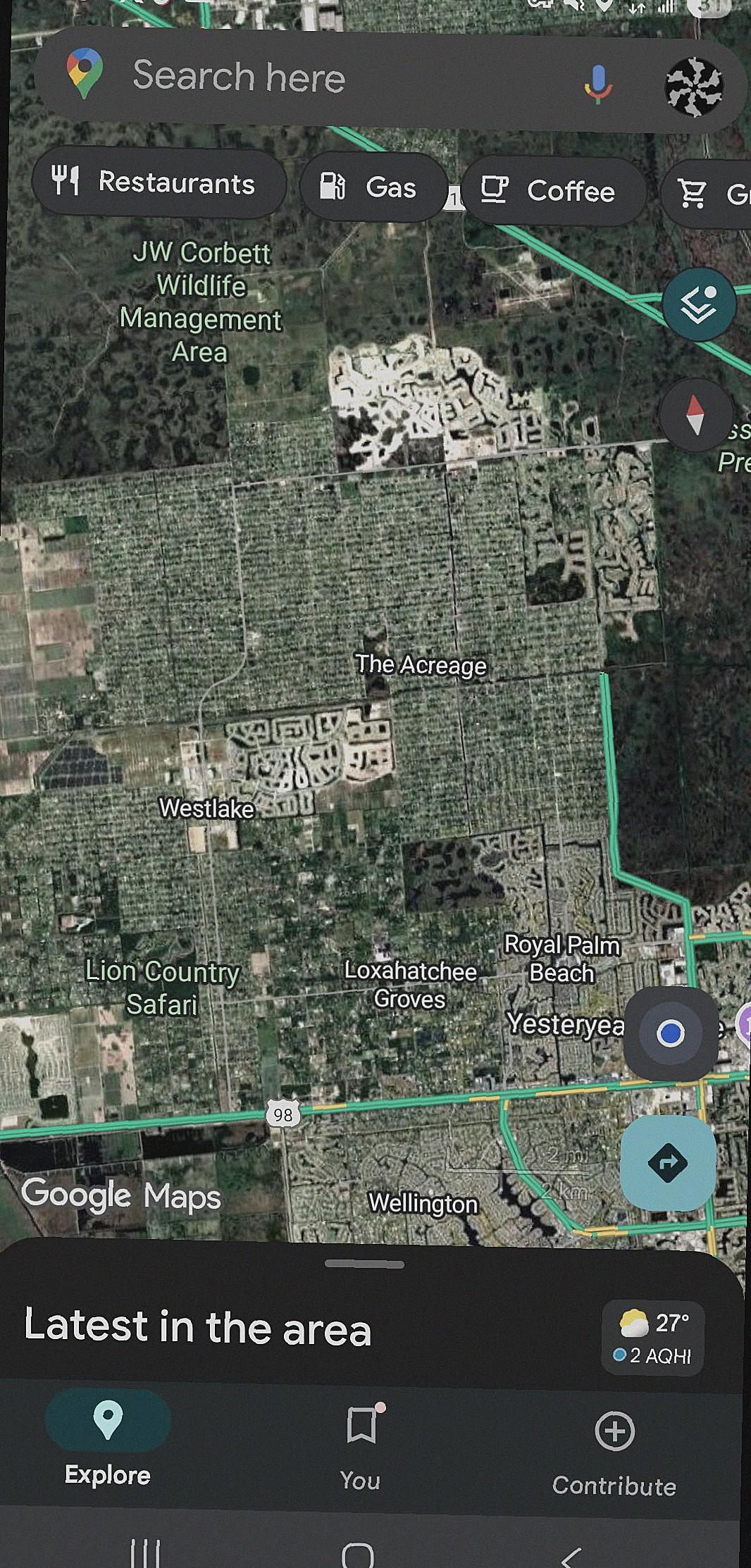751x1568 pixels.
Task: Select the Coffee chip
Action: pyautogui.click(x=554, y=190)
